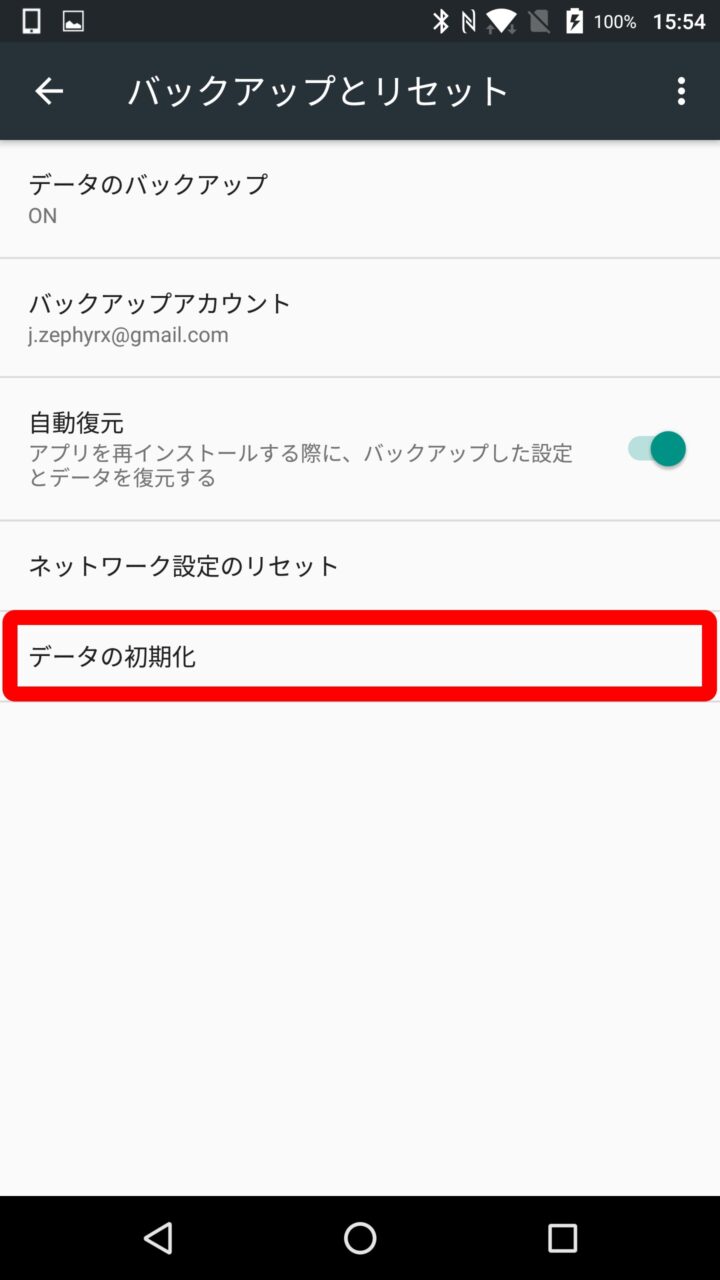Select データの初期化
This screenshot has width=720, height=1280.
360,656
